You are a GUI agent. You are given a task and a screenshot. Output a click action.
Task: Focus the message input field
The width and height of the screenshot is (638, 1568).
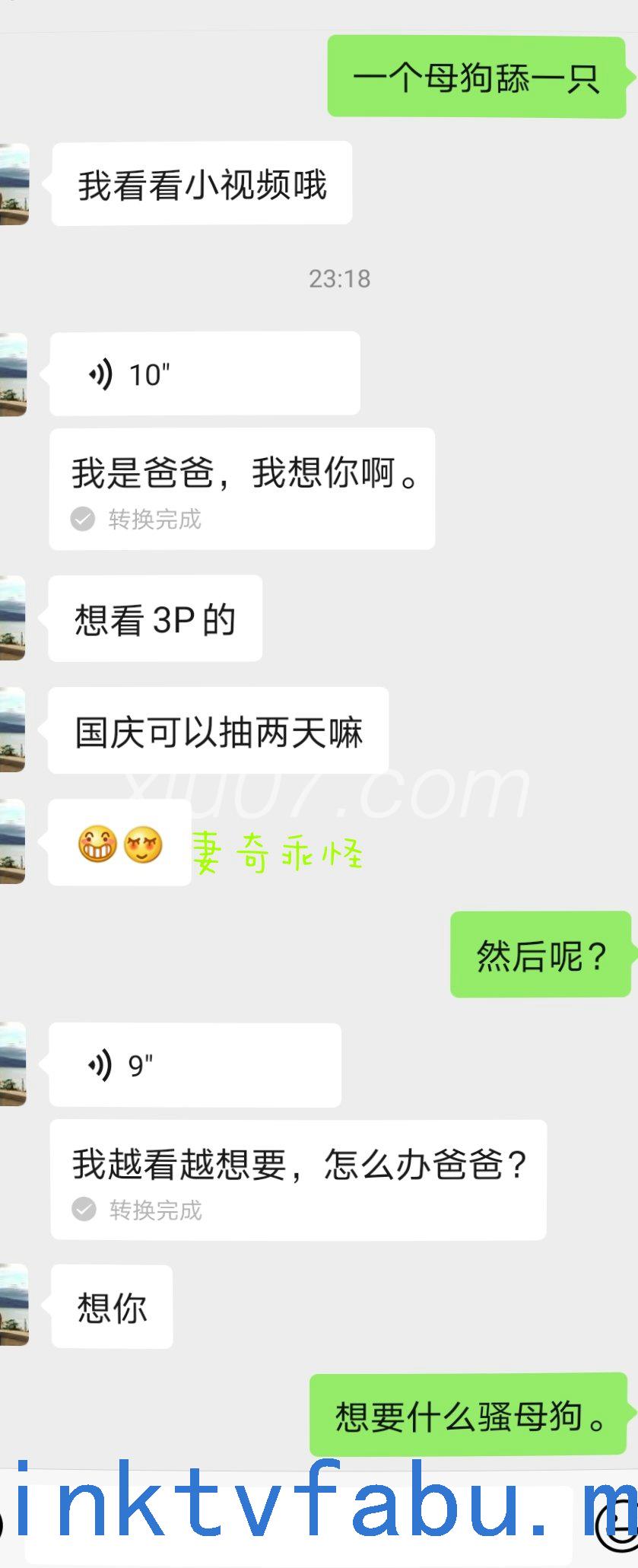pos(297,1525)
